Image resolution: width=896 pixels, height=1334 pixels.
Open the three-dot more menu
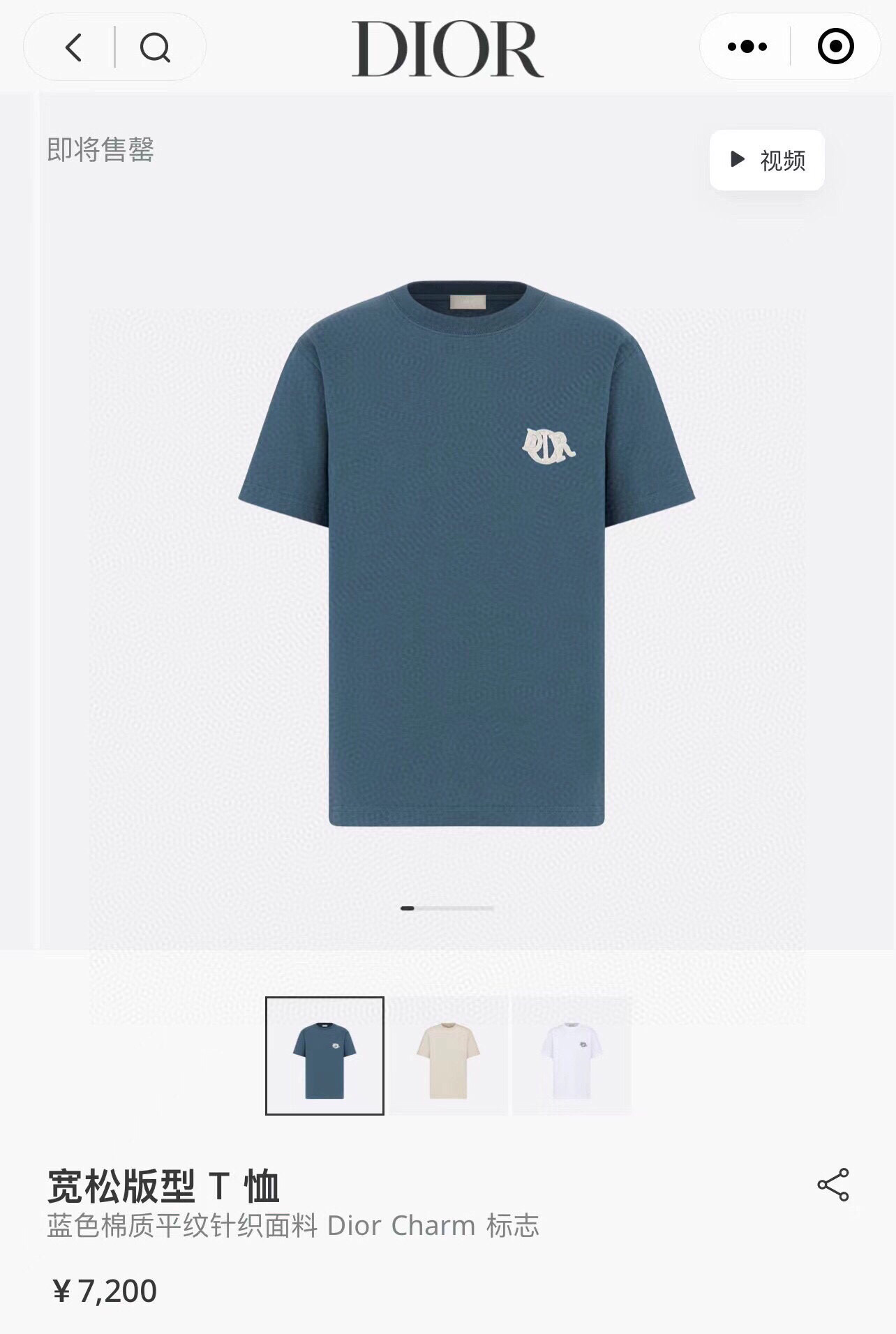click(747, 47)
